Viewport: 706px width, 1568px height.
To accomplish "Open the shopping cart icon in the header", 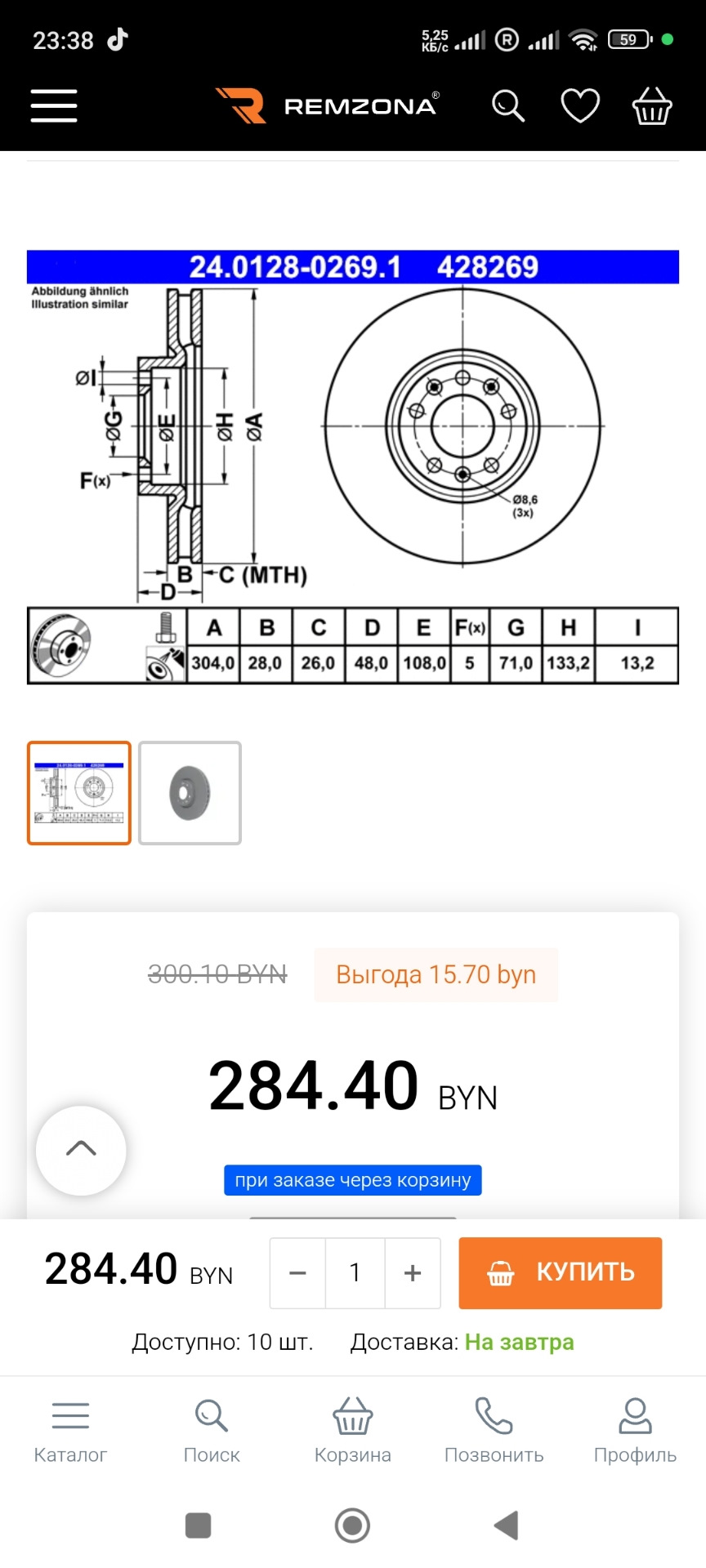I will (x=651, y=105).
